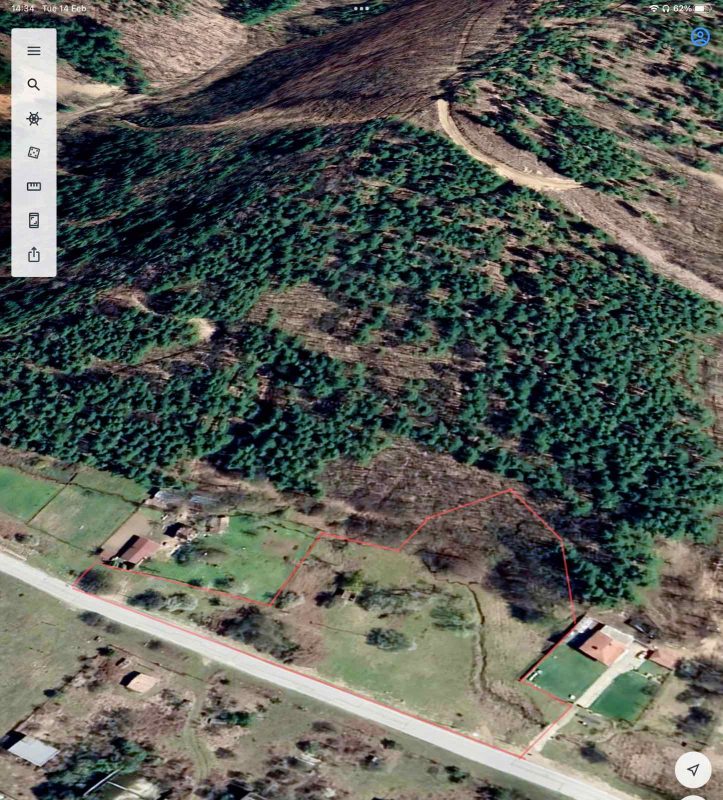Image resolution: width=723 pixels, height=800 pixels.
Task: Open Voyager ship wheel icon
Action: 34,119
